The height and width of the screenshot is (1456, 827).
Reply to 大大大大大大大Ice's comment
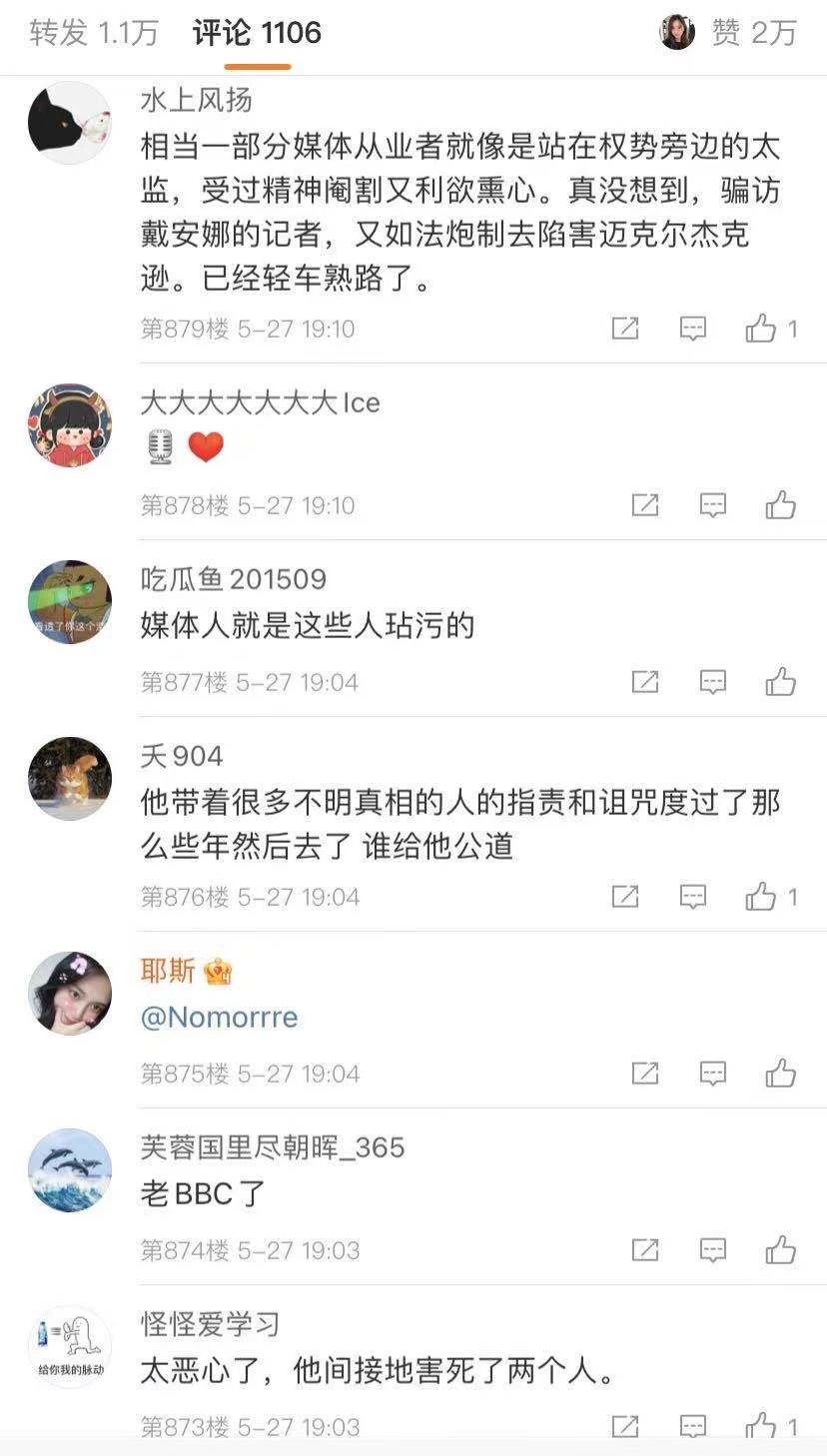[712, 505]
